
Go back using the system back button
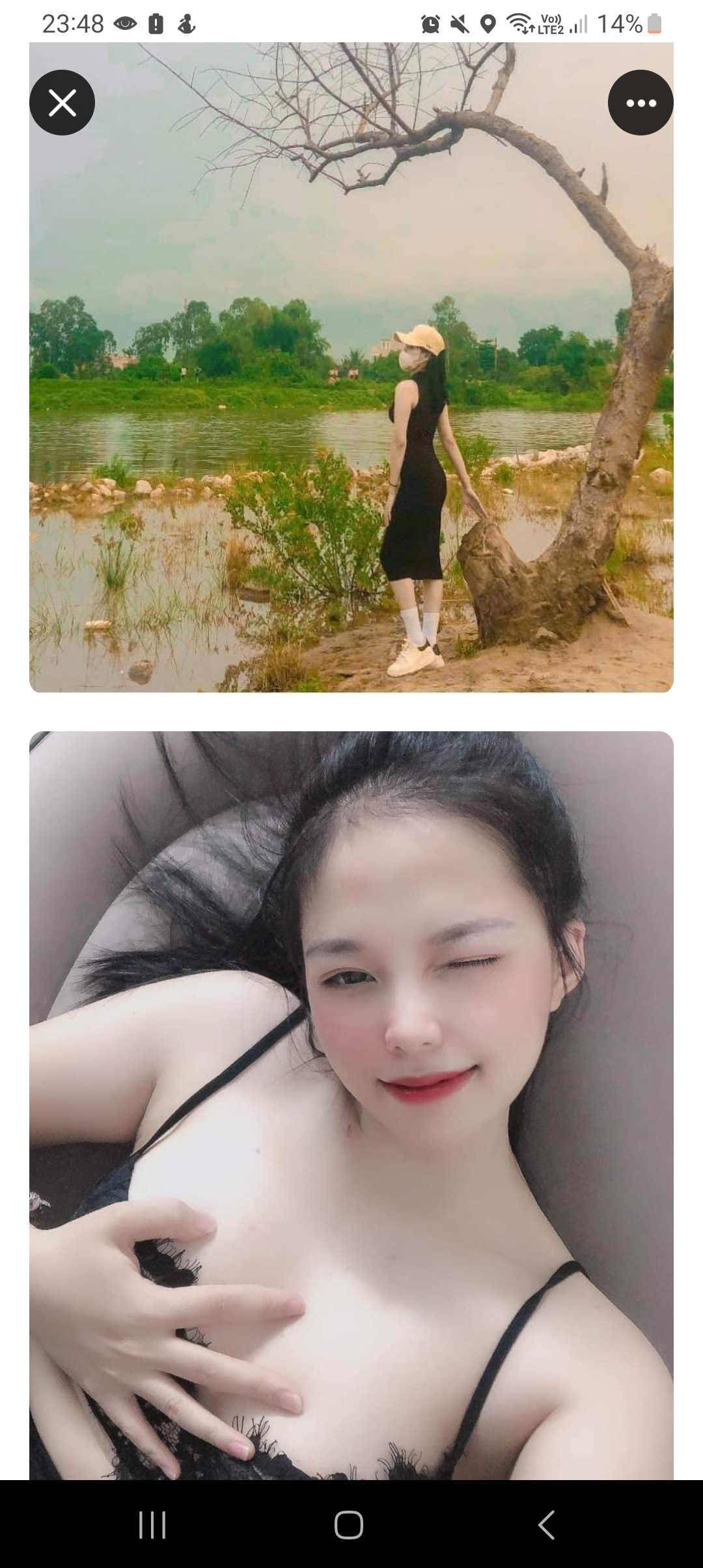coord(547,1524)
